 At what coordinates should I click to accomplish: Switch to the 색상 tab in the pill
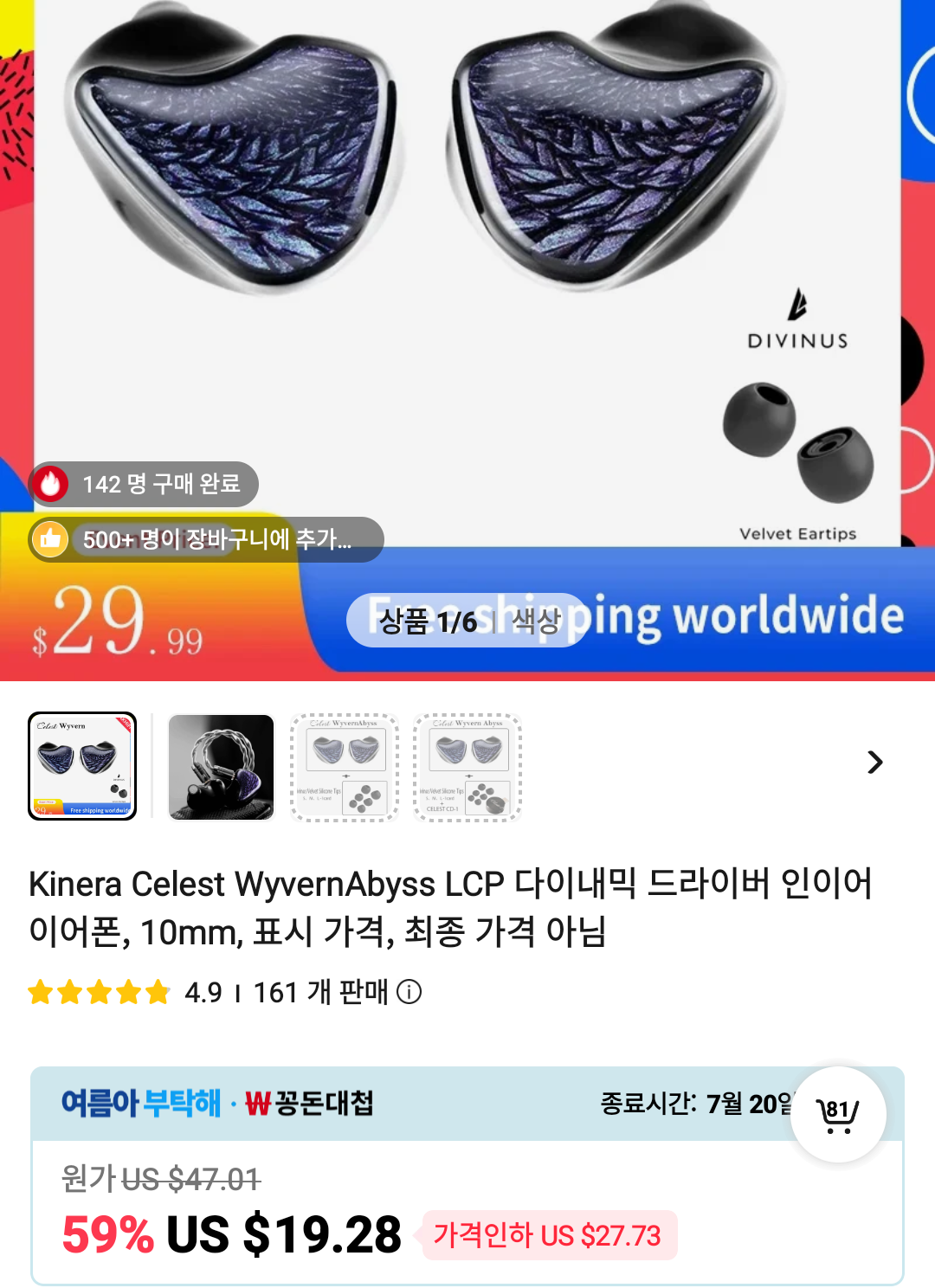click(x=537, y=620)
